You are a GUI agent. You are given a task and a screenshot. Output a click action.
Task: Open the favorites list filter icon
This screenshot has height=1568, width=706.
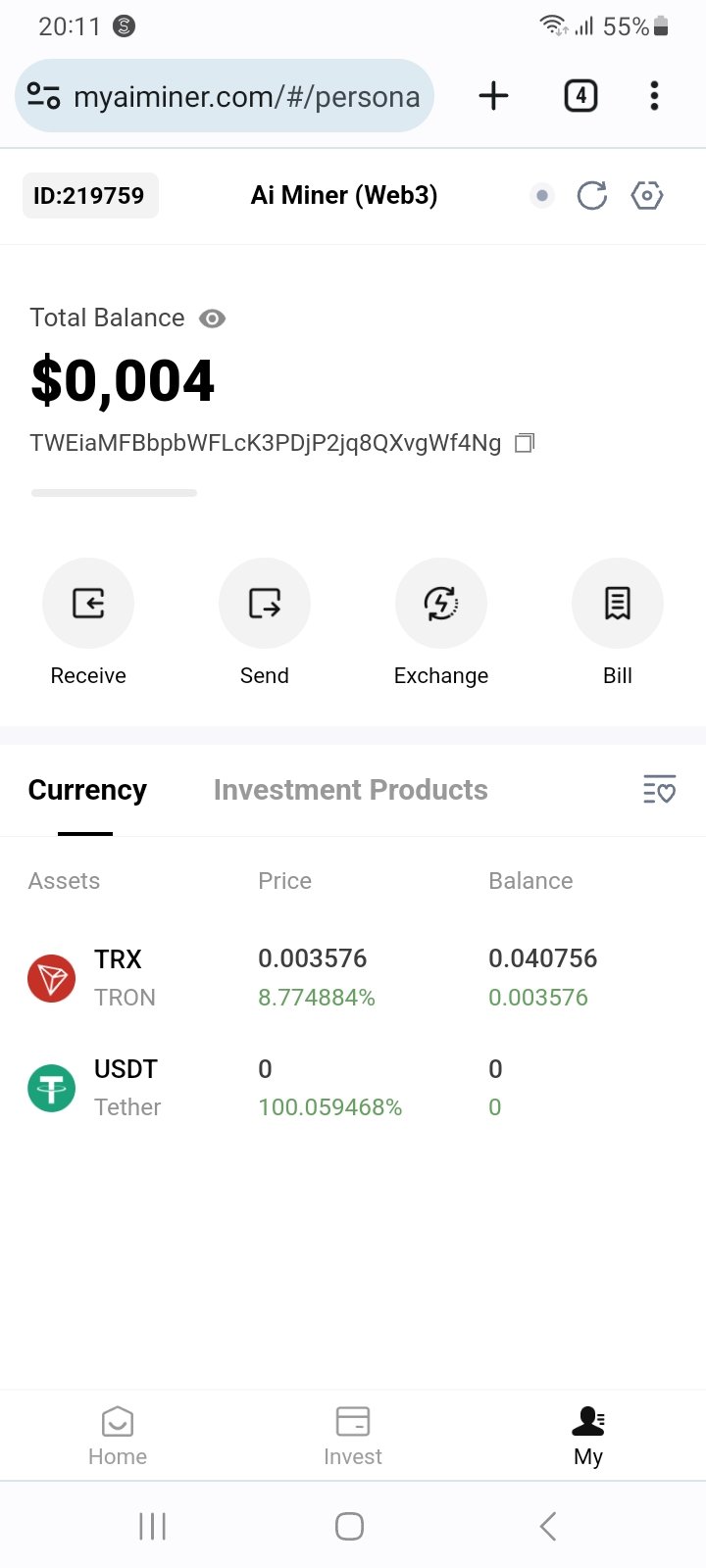[x=660, y=789]
